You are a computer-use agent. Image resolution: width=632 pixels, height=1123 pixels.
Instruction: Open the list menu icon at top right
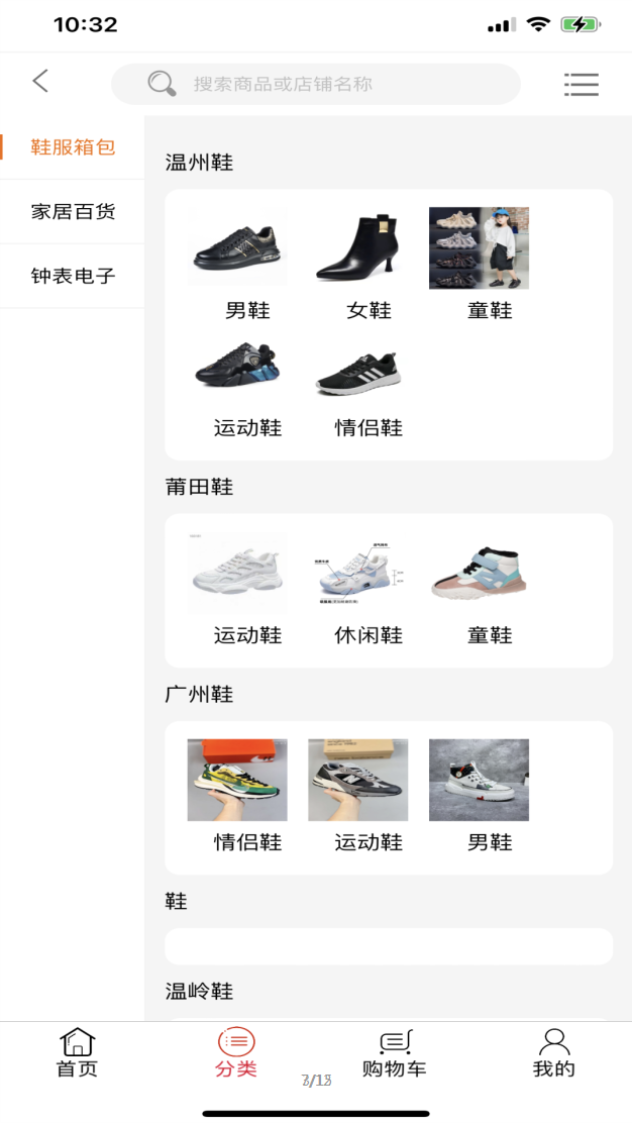point(581,84)
